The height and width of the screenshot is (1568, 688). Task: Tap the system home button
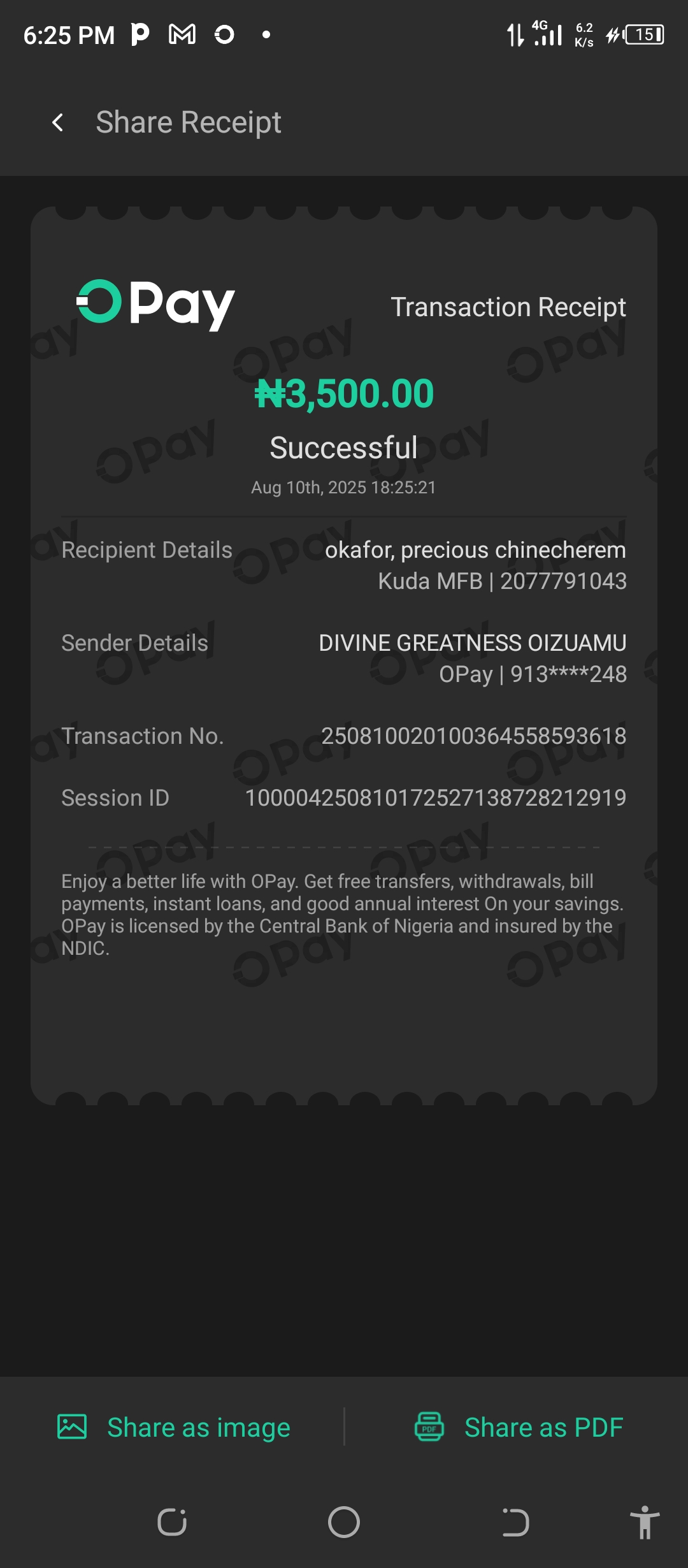click(344, 1522)
